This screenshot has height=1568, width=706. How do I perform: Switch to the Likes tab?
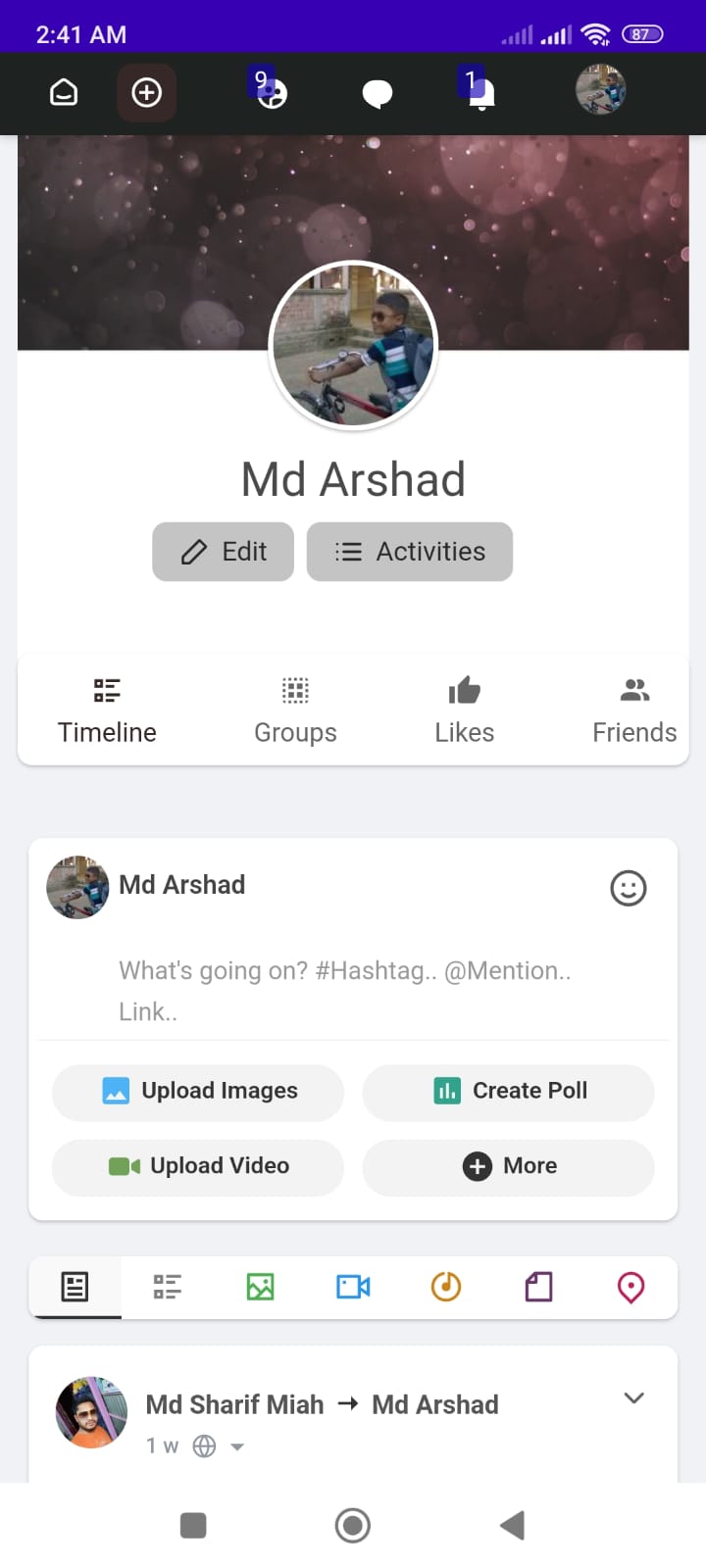point(465,710)
